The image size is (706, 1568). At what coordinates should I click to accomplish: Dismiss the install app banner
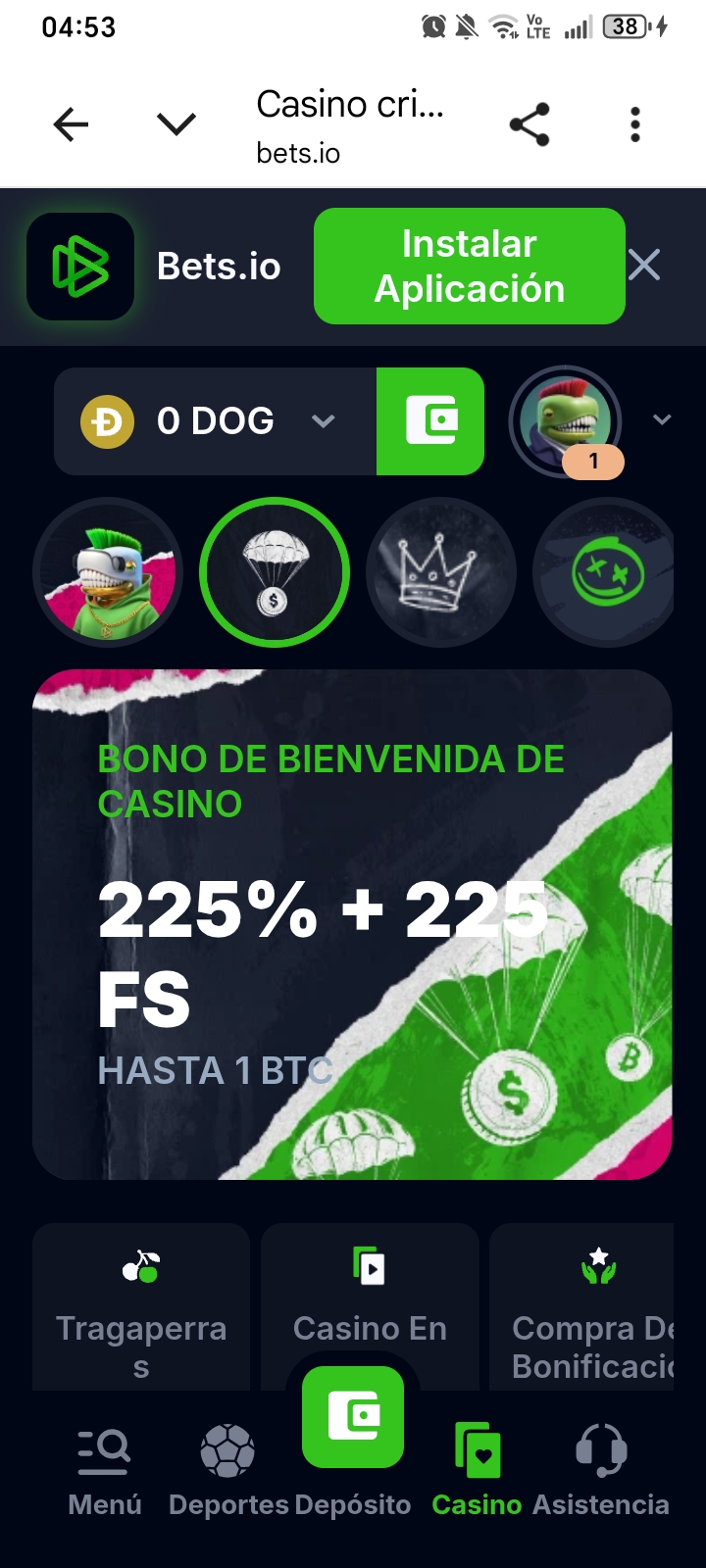pyautogui.click(x=644, y=265)
